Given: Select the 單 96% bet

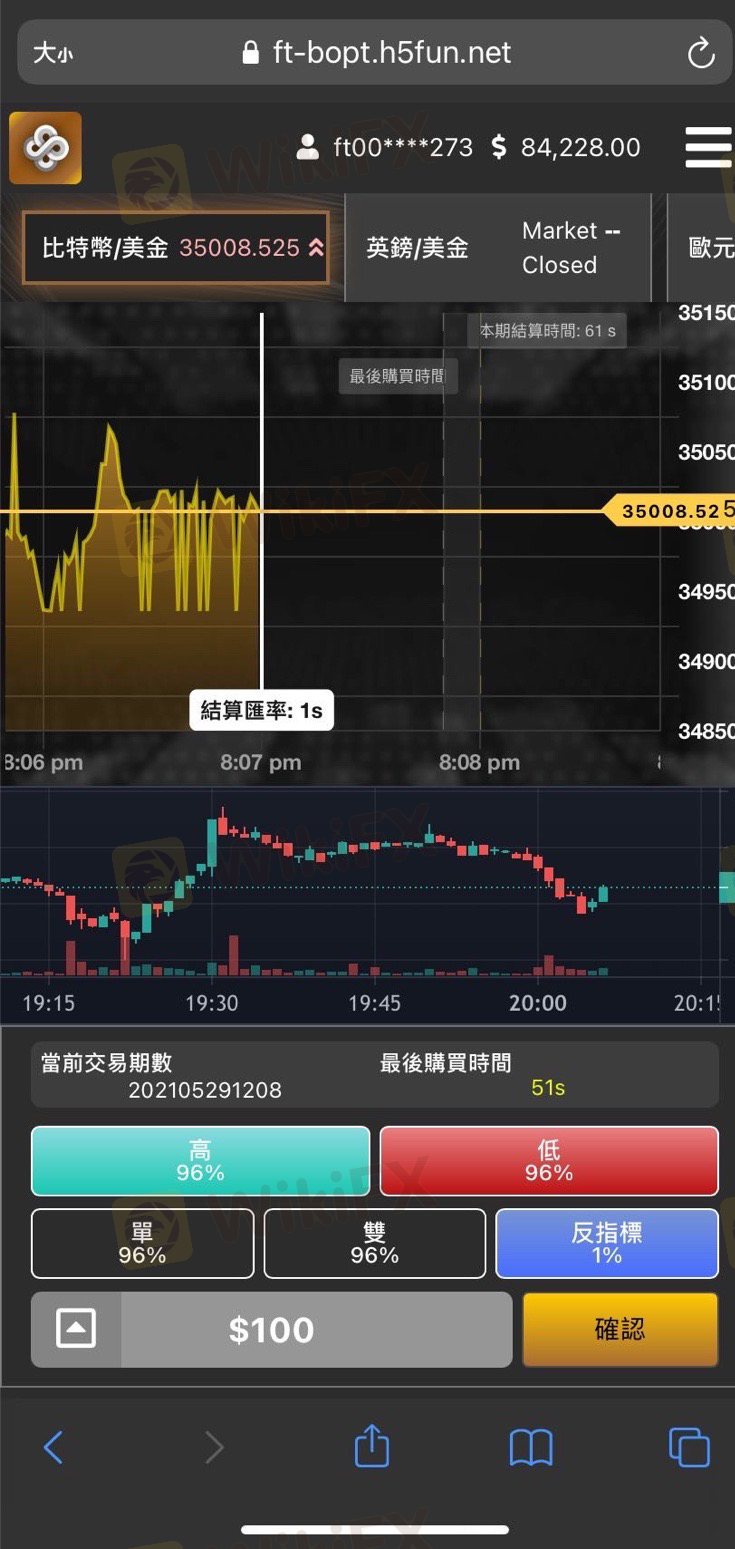Looking at the screenshot, I should pyautogui.click(x=142, y=1243).
